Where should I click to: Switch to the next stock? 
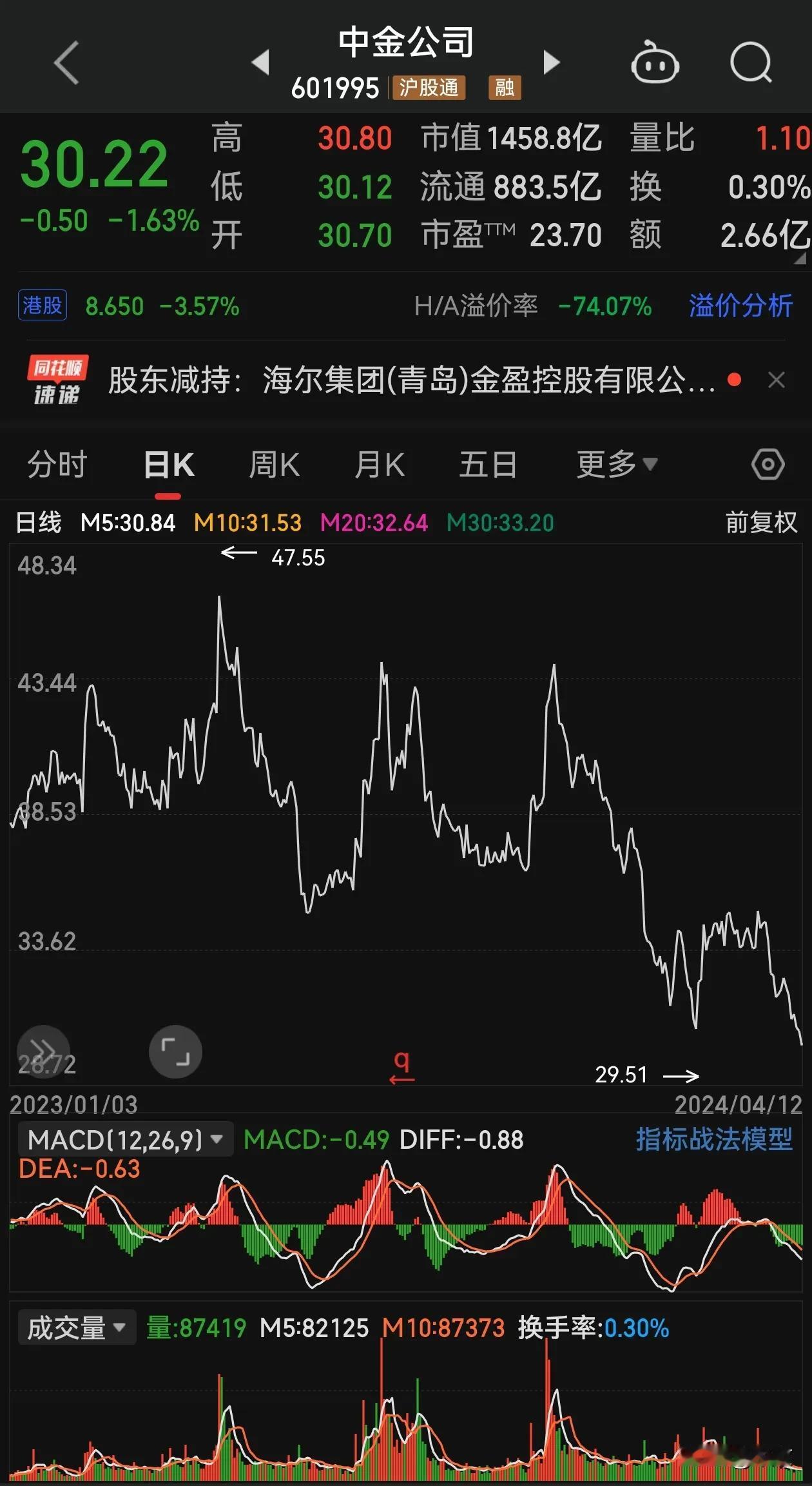[x=552, y=63]
